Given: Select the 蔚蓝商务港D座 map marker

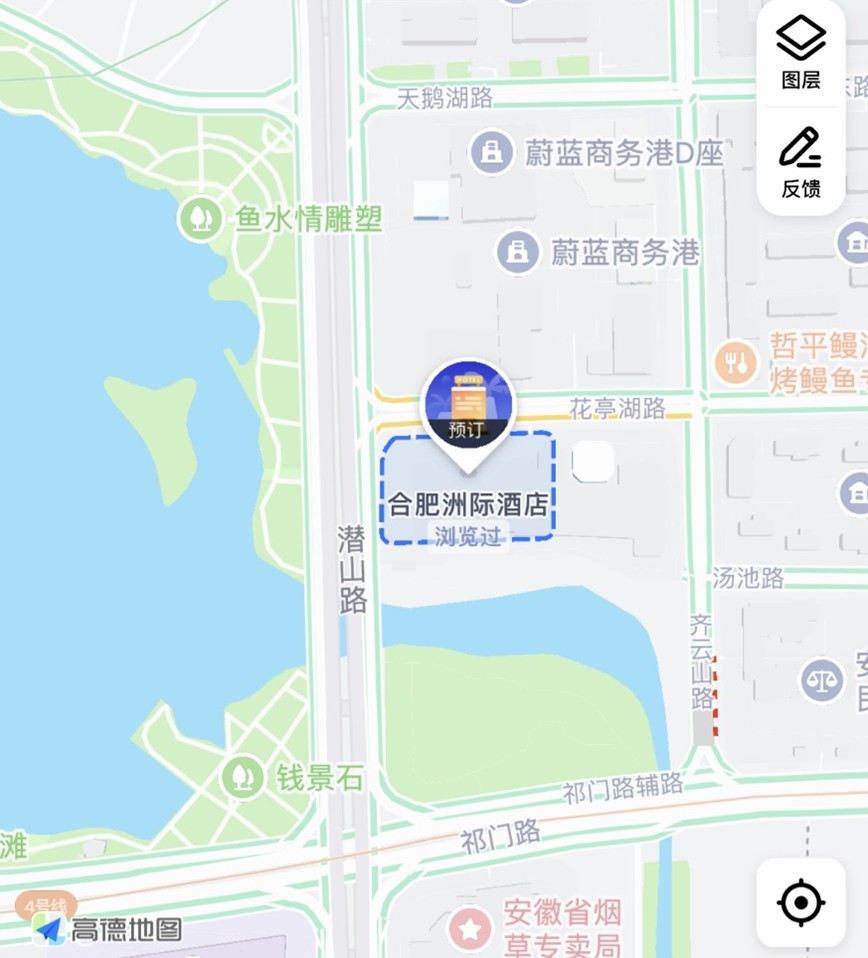Looking at the screenshot, I should pos(492,153).
